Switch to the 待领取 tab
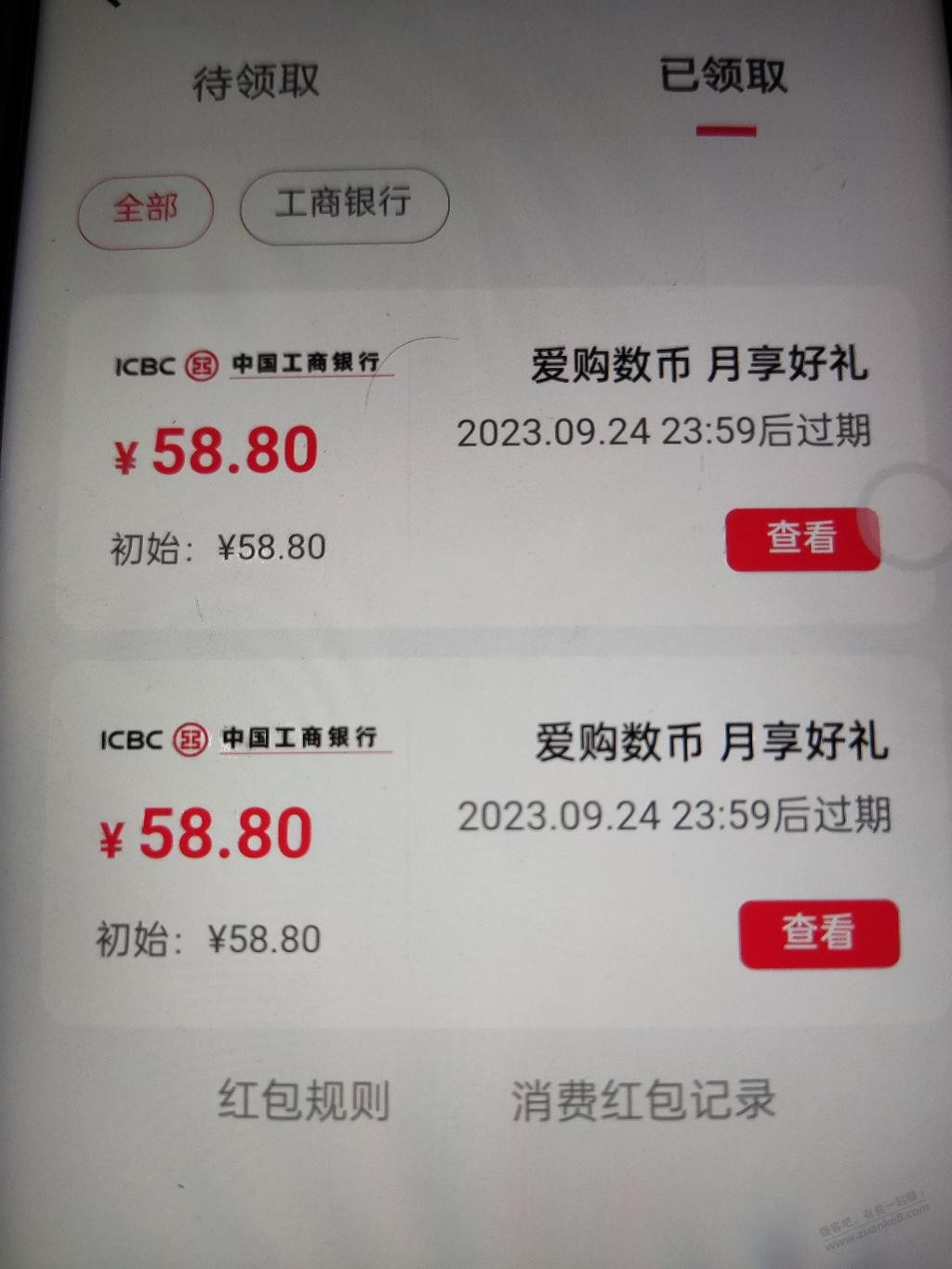 [256, 82]
